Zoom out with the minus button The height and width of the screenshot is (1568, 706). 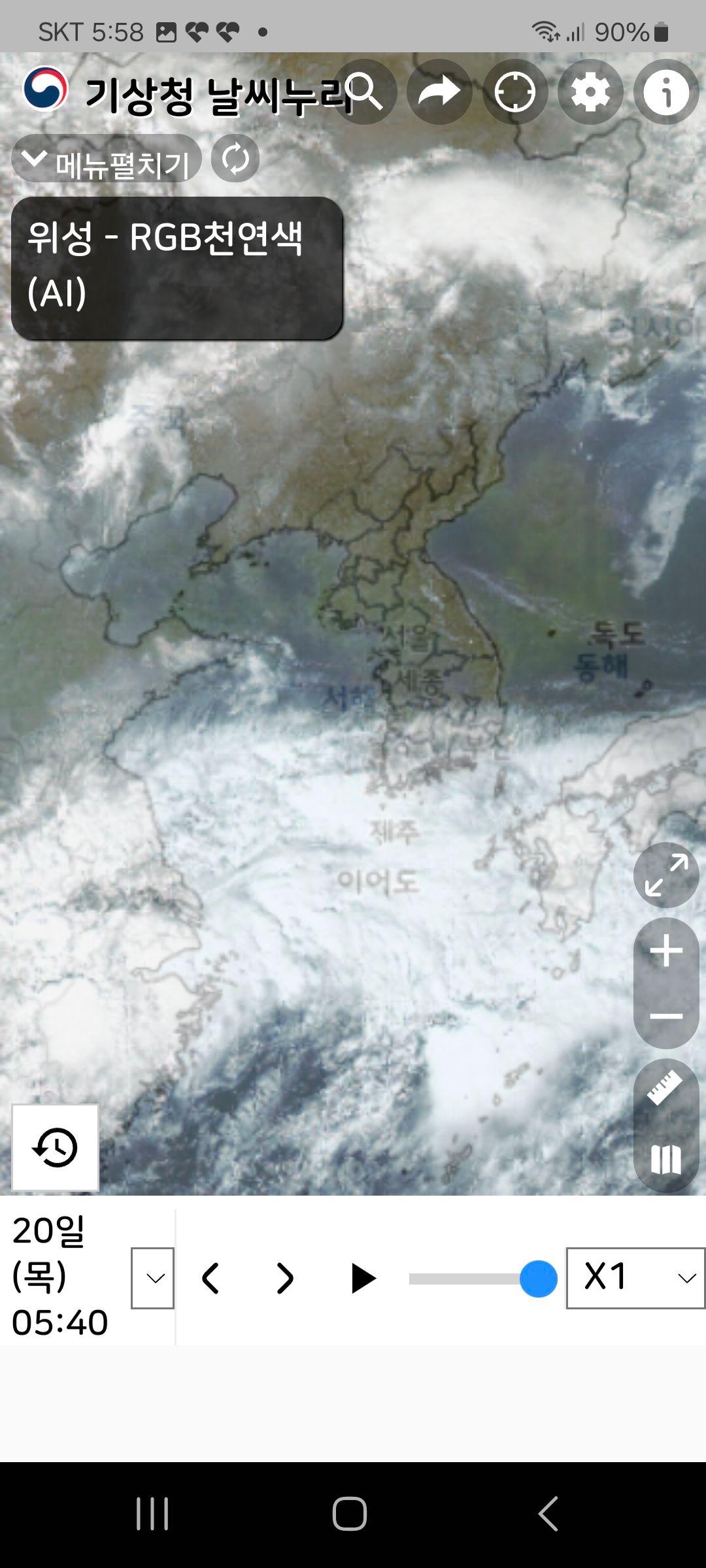pos(666,1016)
